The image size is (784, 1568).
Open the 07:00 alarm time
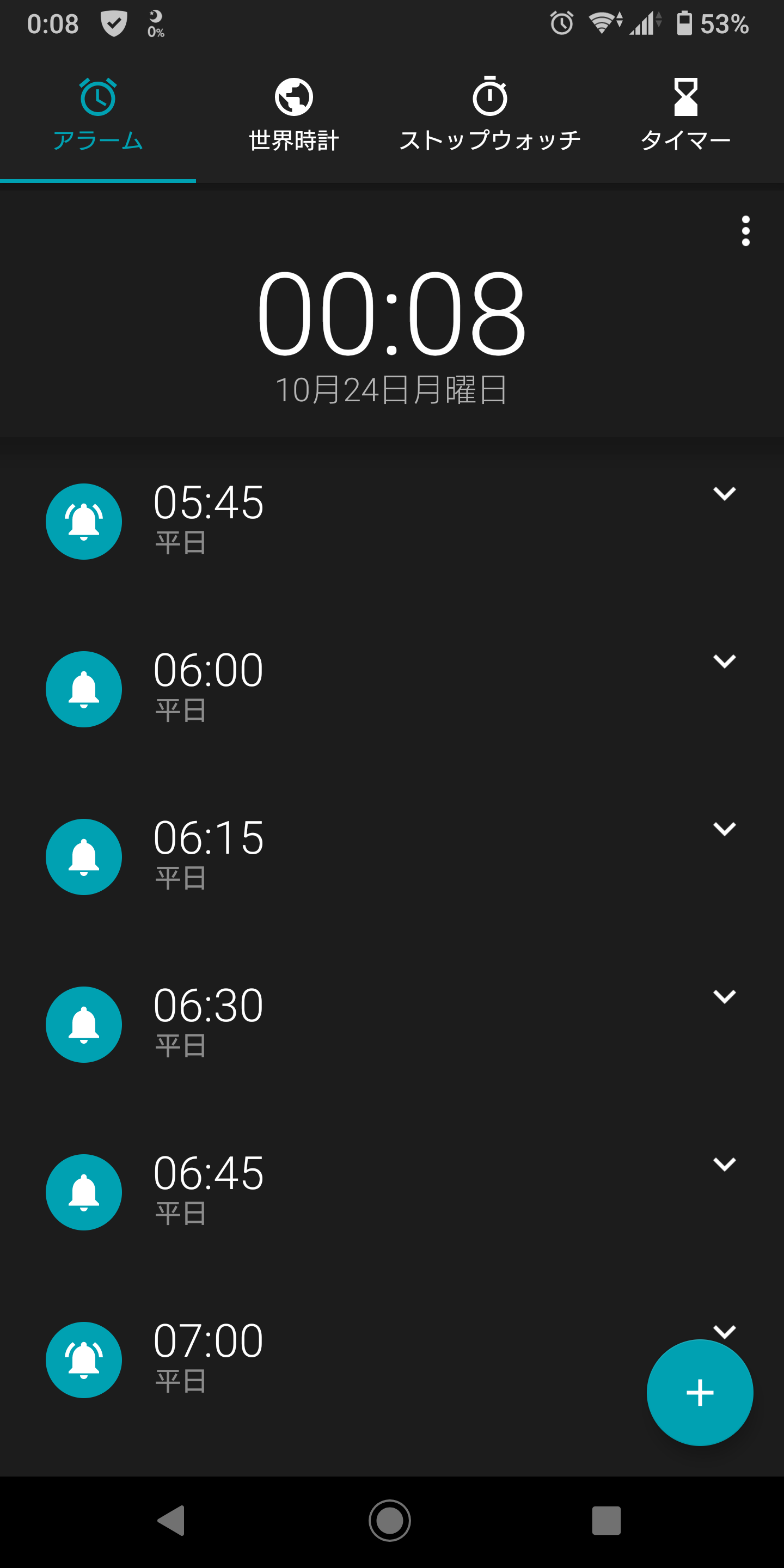[x=208, y=1341]
